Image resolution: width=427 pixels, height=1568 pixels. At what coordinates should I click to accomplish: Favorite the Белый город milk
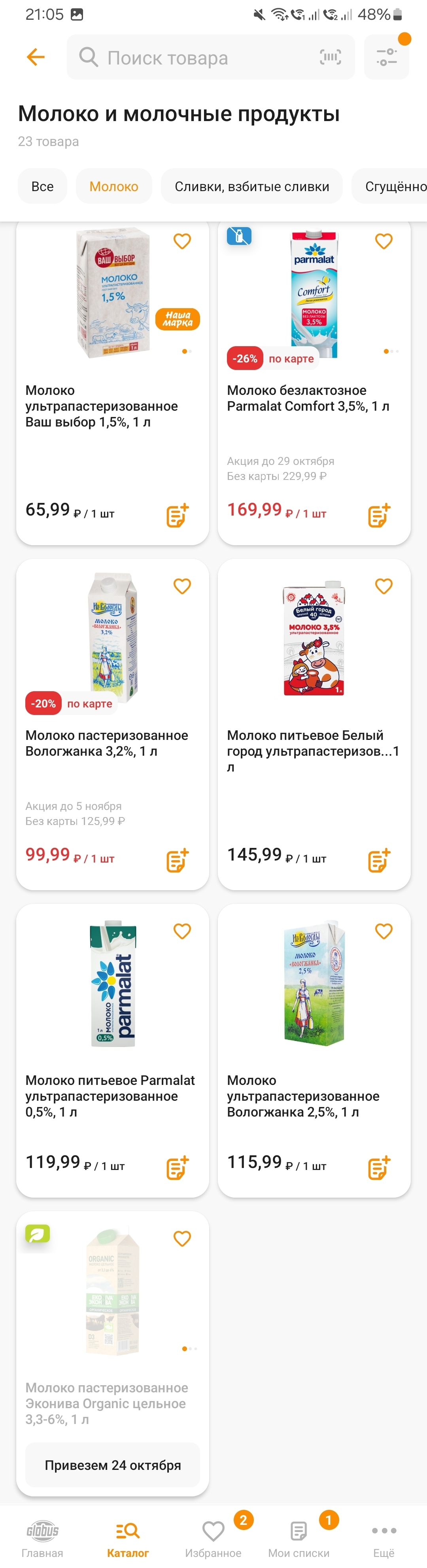[383, 586]
